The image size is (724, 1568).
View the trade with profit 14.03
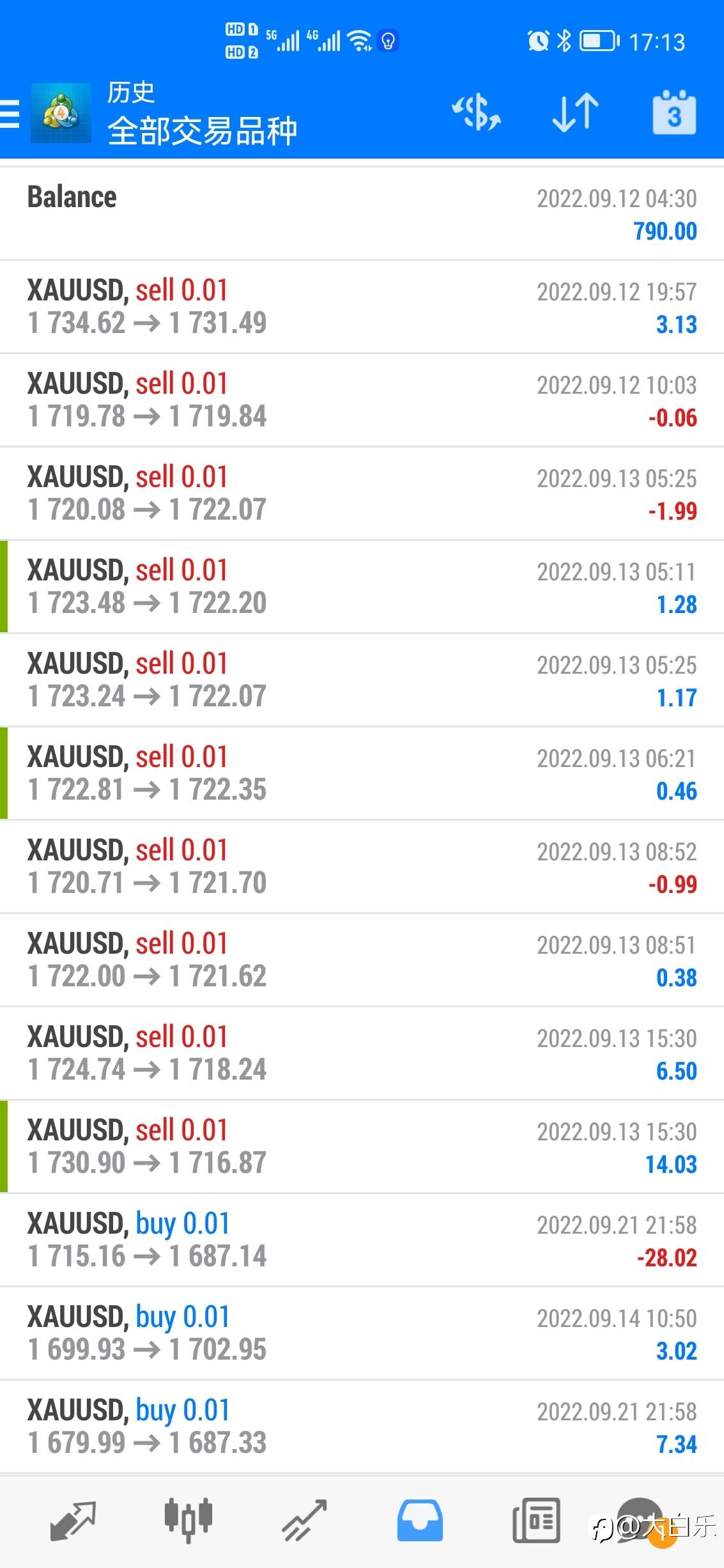(x=362, y=1147)
